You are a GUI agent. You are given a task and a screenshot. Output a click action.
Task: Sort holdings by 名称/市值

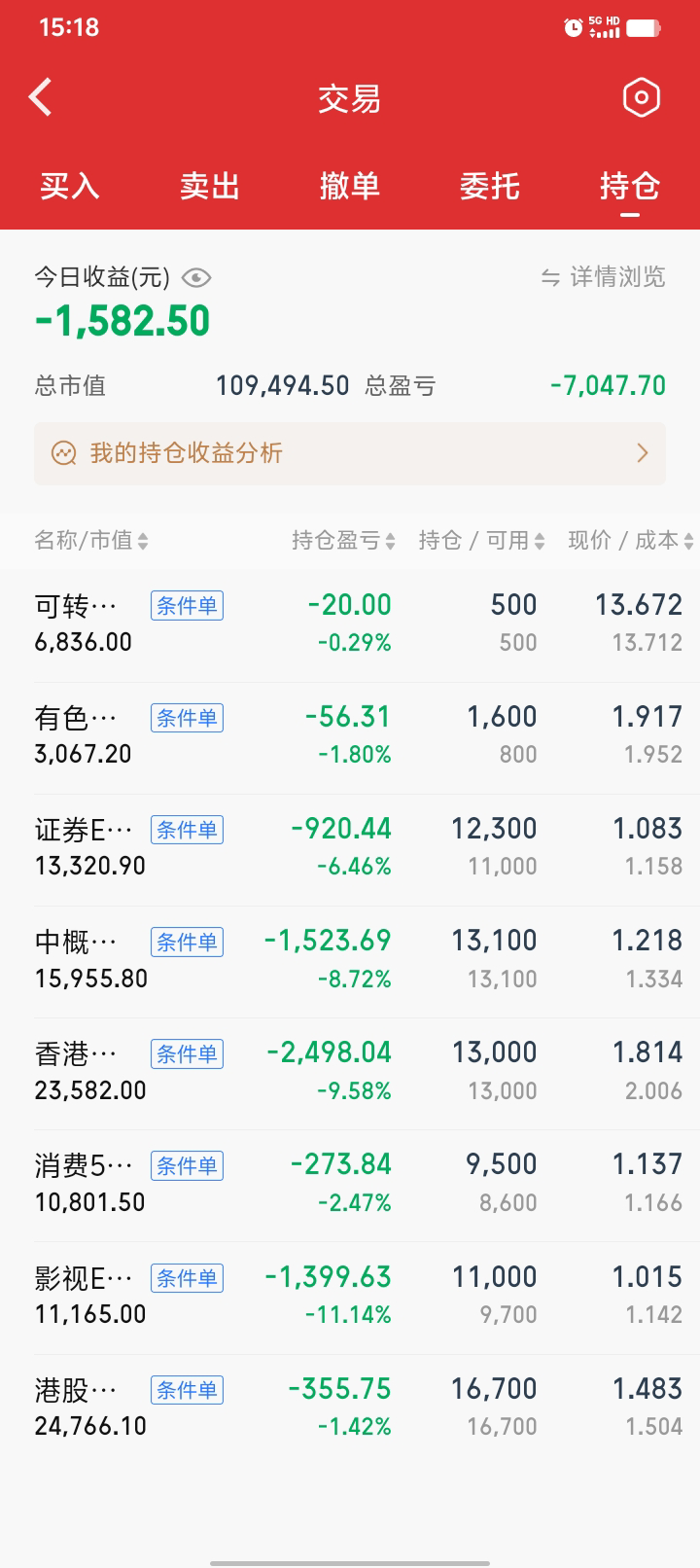click(91, 541)
